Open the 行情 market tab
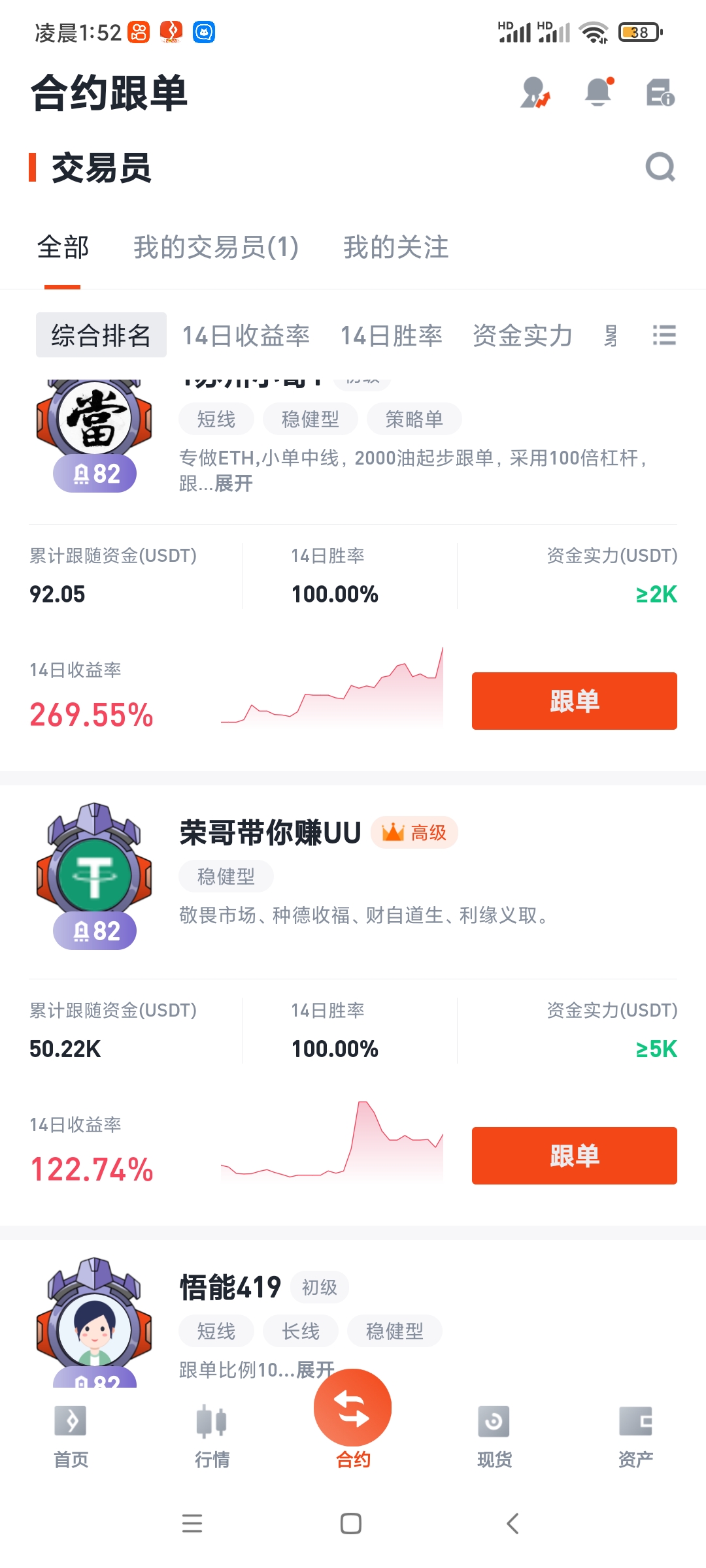Screen dimensions: 706x1568 point(212,1435)
